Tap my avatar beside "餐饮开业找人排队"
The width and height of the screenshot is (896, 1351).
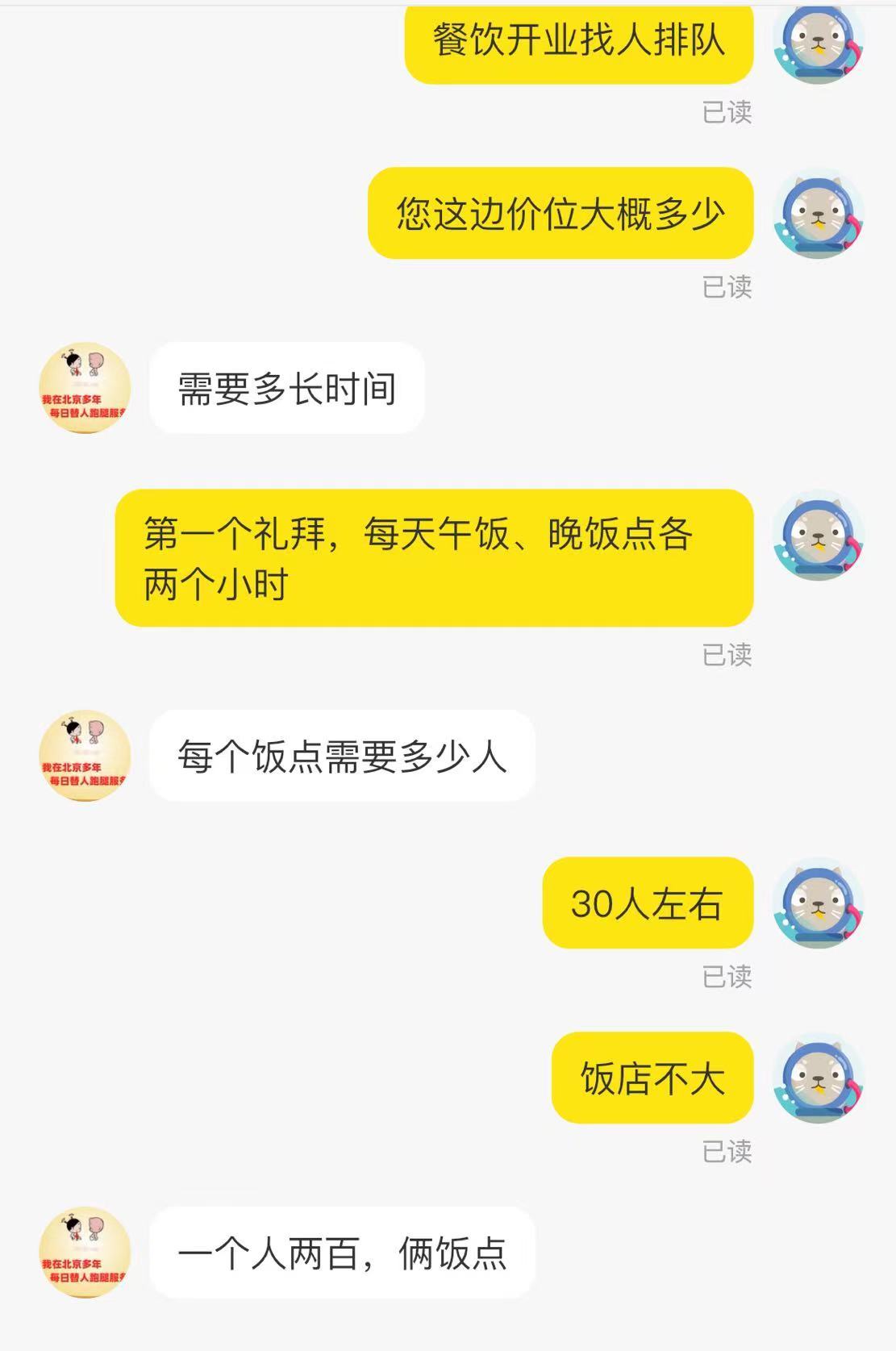coord(819,42)
